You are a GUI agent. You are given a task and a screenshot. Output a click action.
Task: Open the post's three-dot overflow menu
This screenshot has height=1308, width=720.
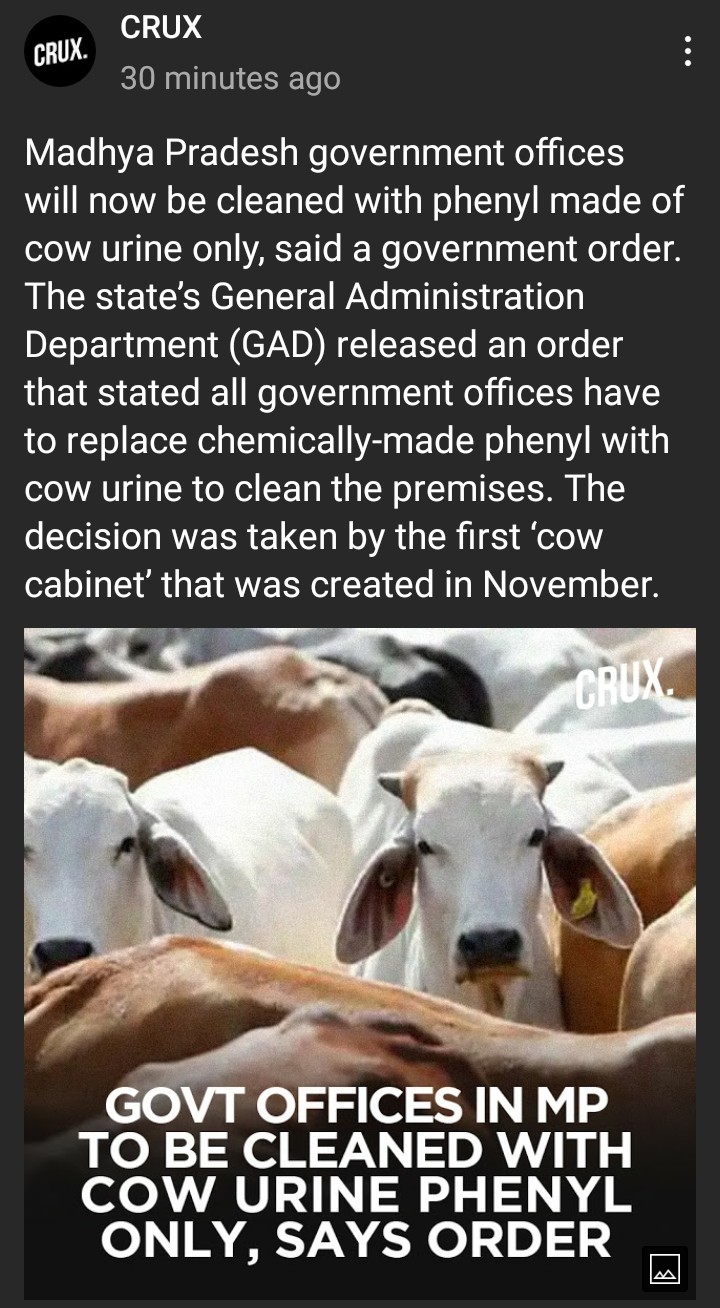point(687,51)
